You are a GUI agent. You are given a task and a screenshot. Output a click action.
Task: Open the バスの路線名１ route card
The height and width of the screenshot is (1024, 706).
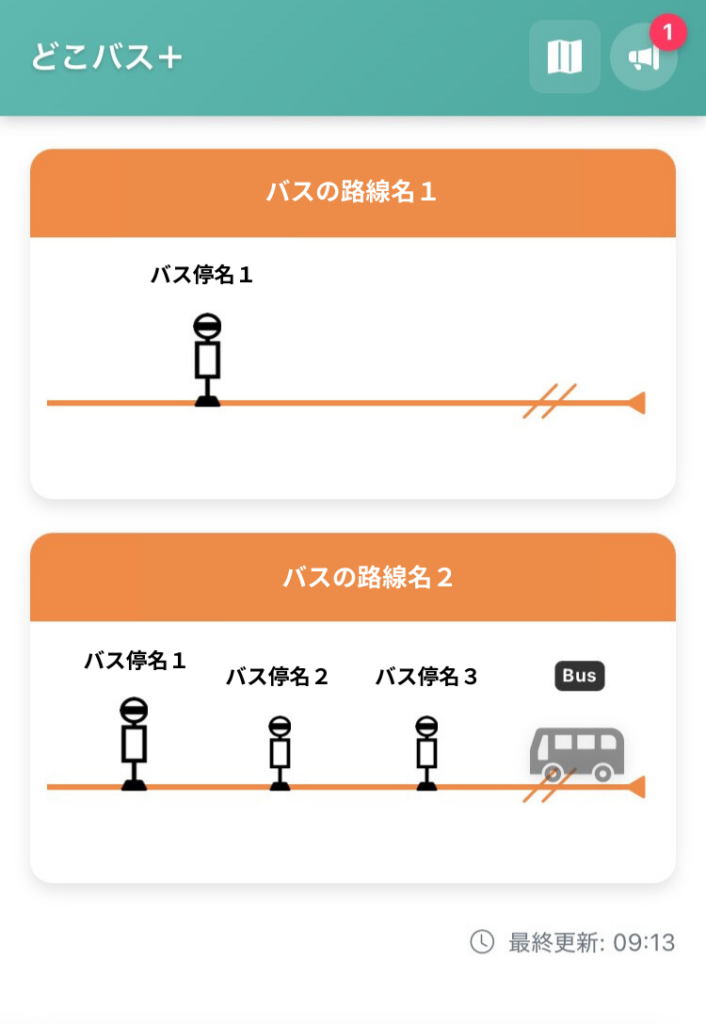pyautogui.click(x=352, y=193)
